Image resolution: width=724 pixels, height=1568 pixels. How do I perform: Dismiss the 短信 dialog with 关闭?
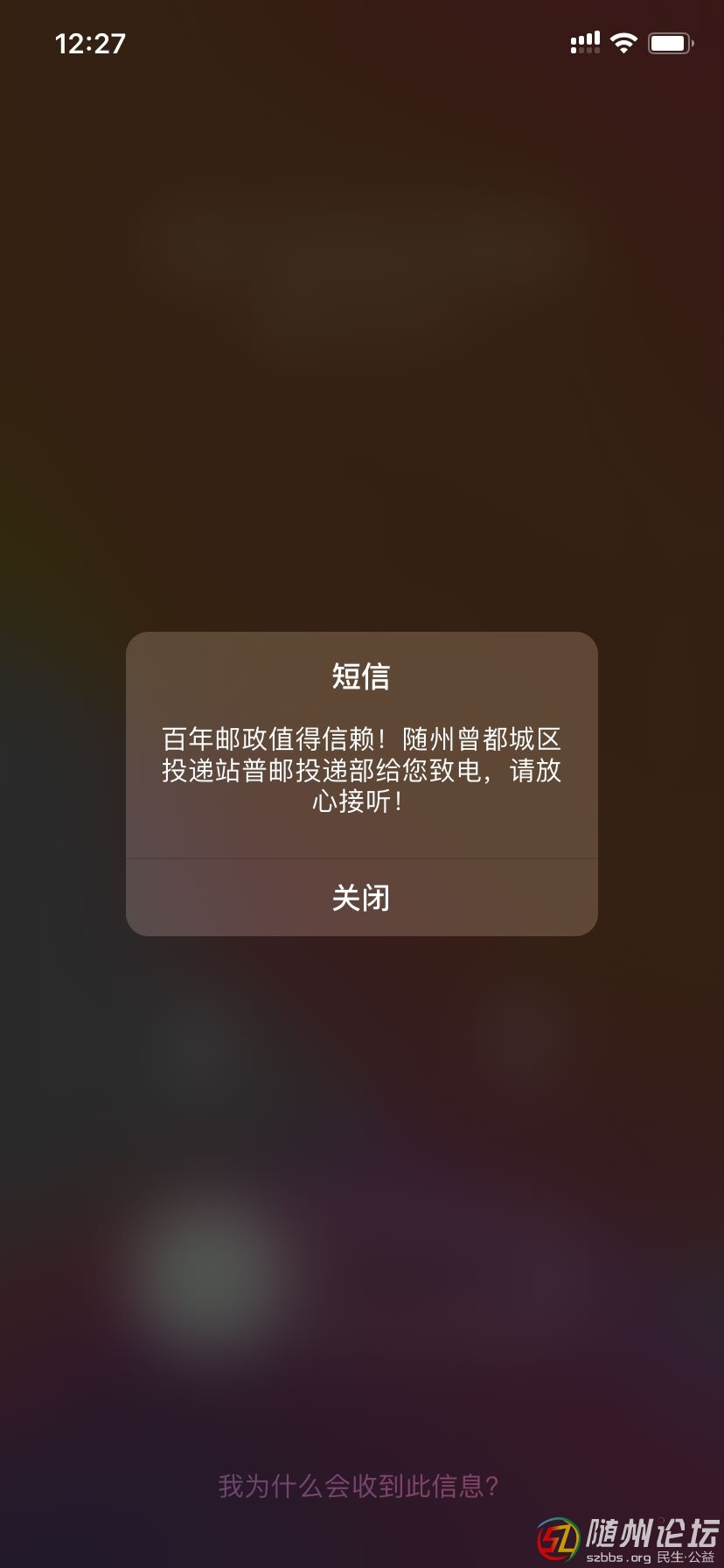(x=361, y=898)
